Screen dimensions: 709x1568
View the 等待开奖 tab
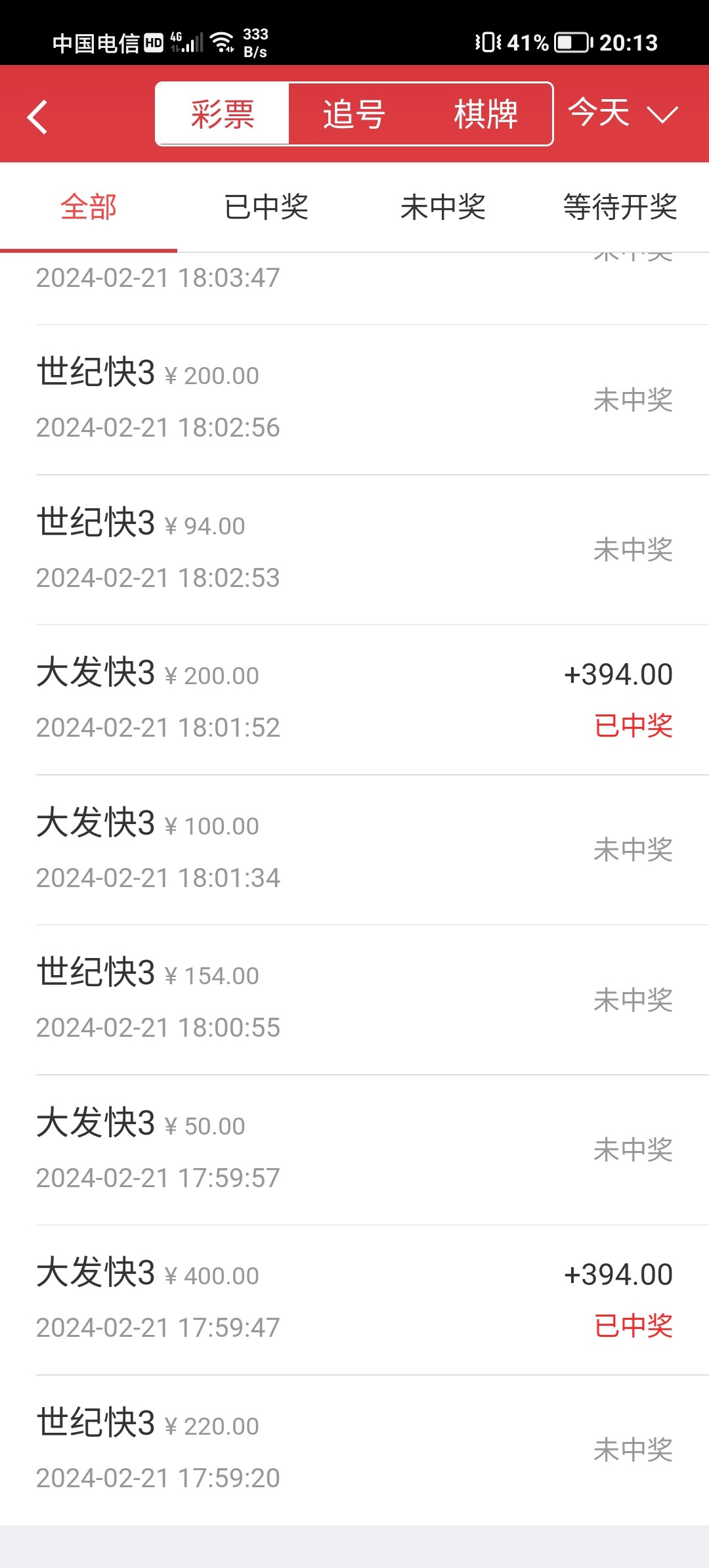pyautogui.click(x=620, y=207)
